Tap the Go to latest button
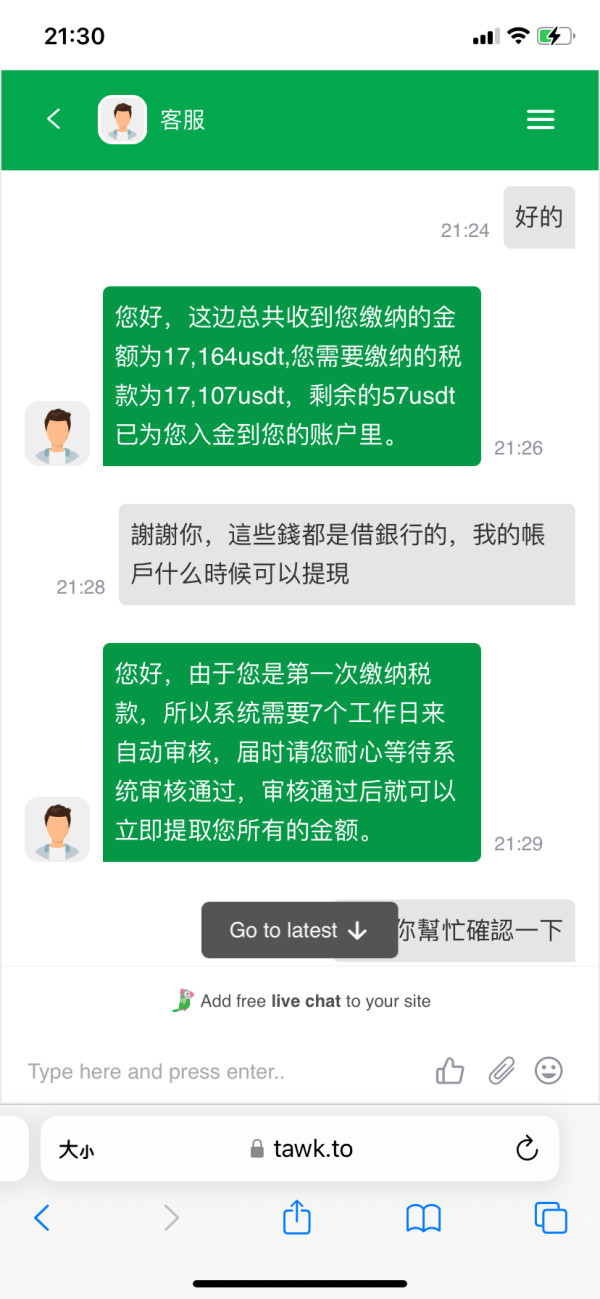 point(299,930)
